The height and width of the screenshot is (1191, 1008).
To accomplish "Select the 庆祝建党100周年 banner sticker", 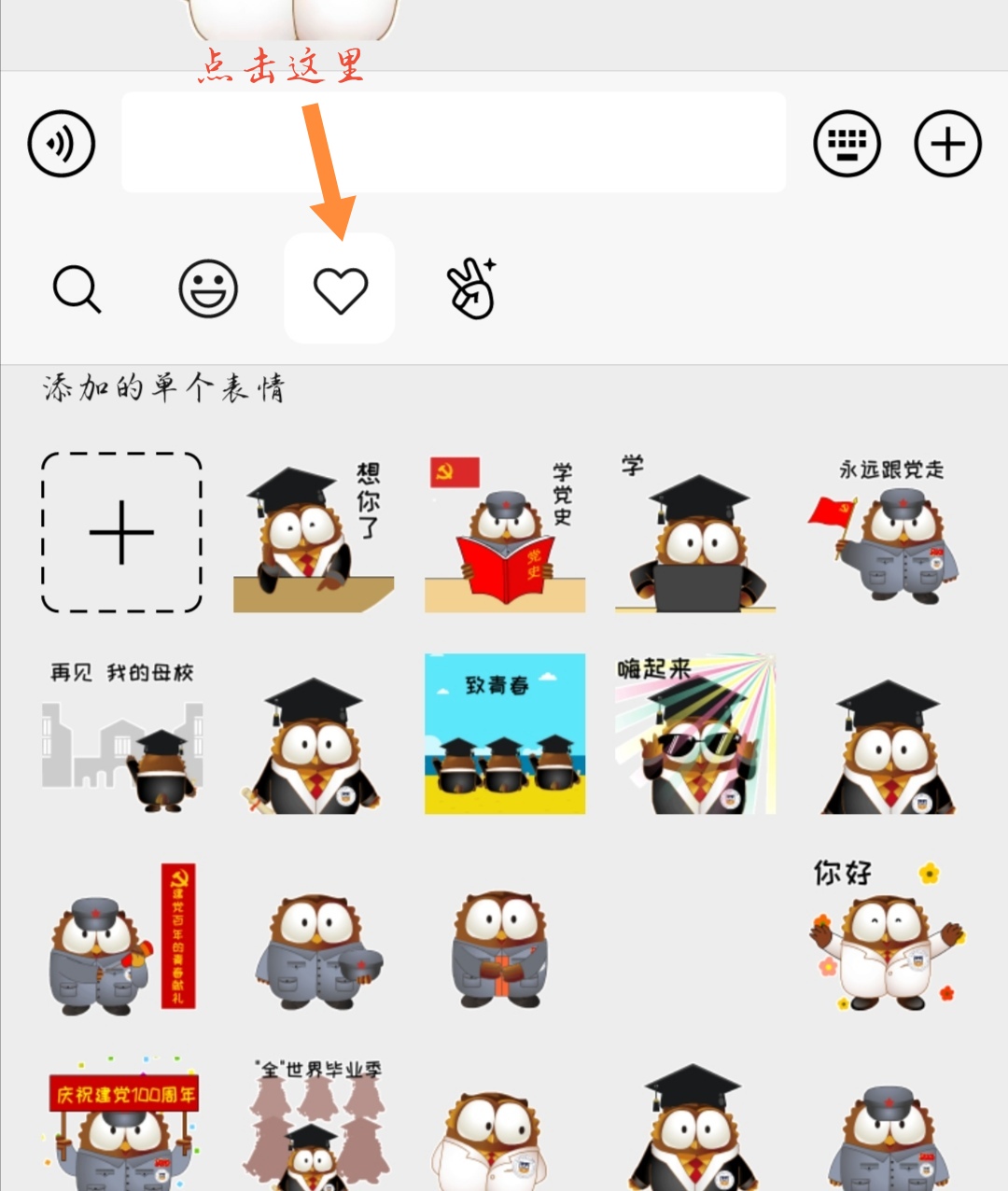I will (122, 1125).
